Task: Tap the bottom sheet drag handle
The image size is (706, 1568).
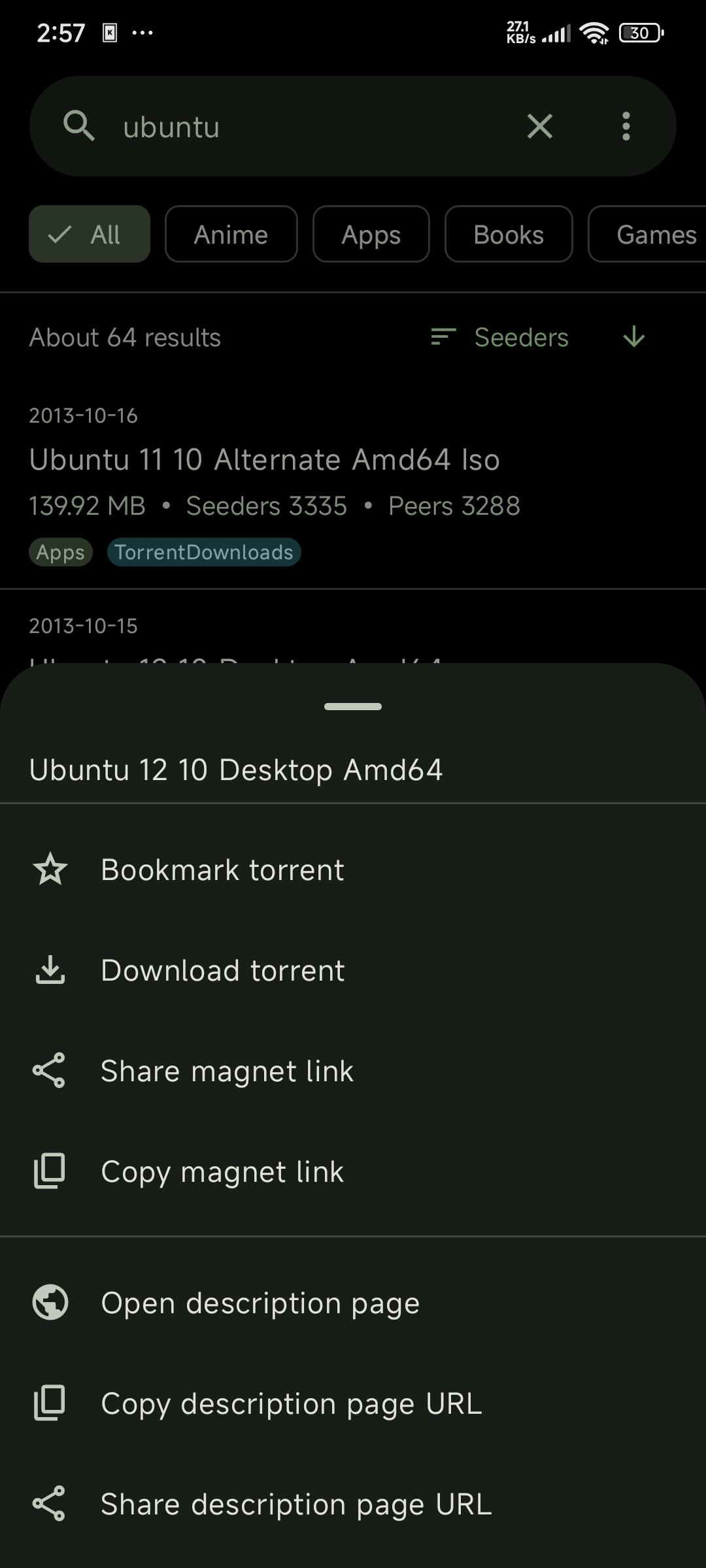Action: (353, 706)
